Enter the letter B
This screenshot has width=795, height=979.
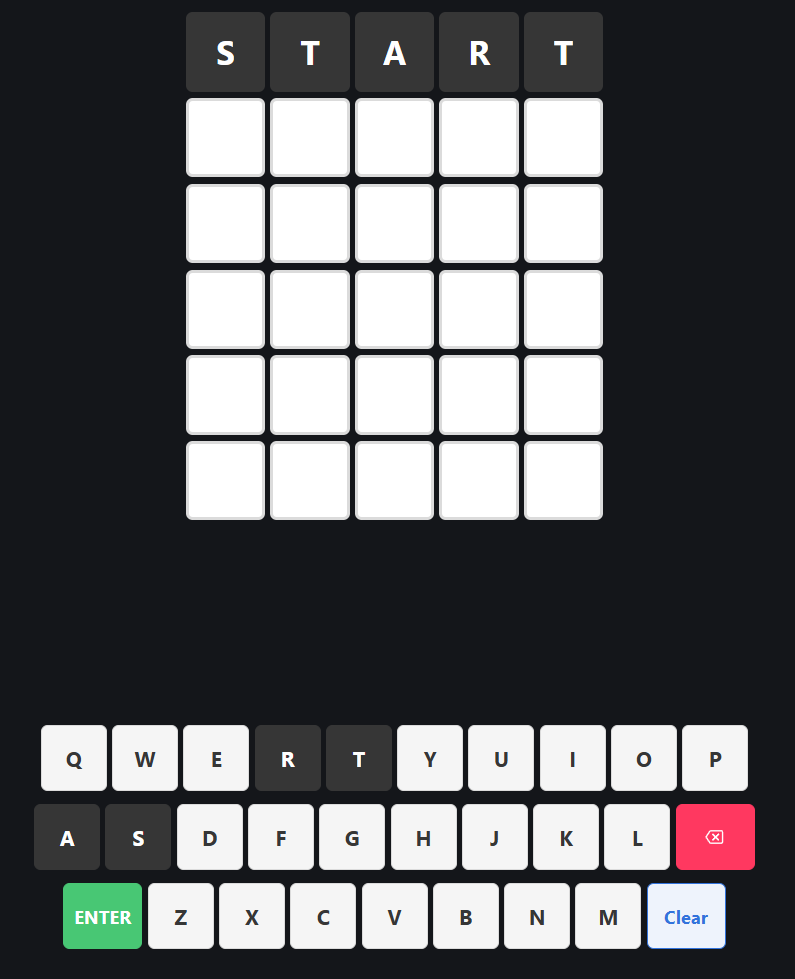click(x=466, y=916)
